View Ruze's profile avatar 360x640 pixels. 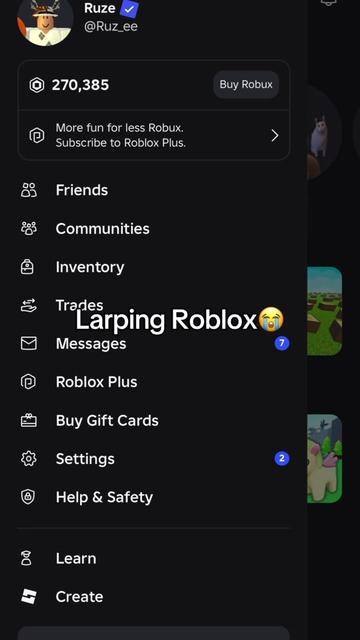coord(45,18)
